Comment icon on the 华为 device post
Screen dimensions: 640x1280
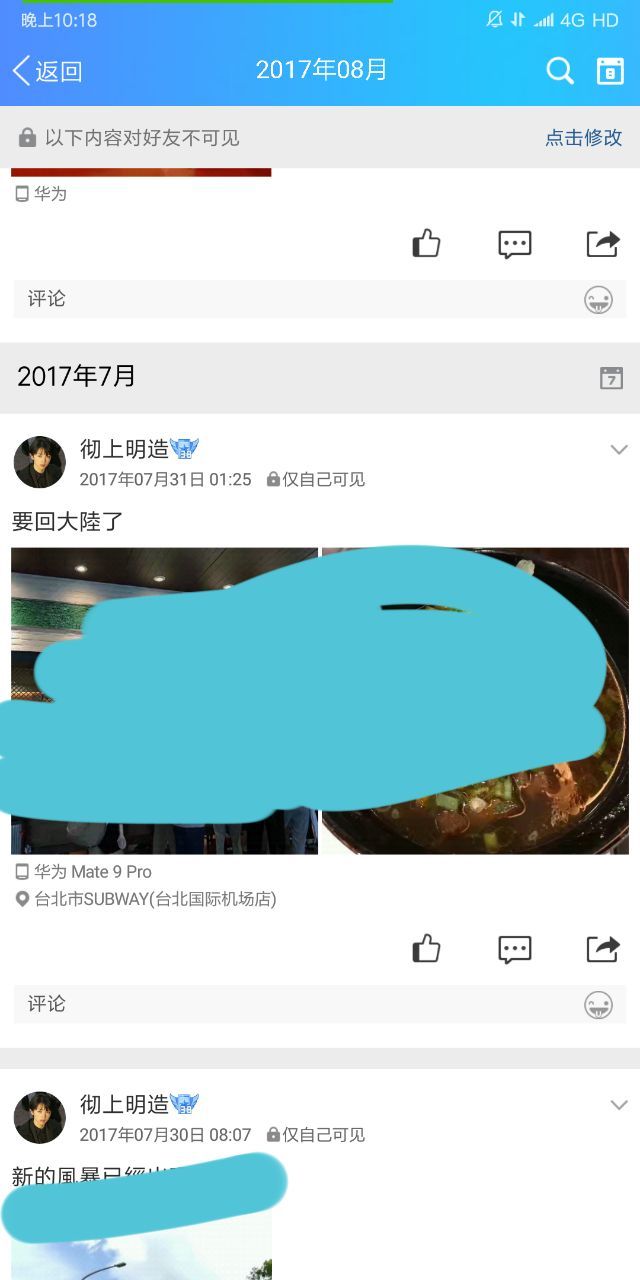click(515, 244)
